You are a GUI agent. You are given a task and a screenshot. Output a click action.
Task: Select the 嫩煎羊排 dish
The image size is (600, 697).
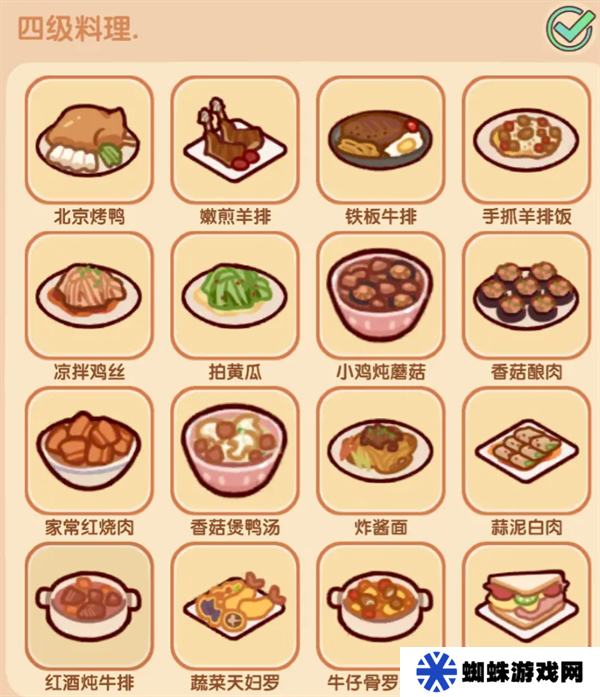[x=235, y=141]
